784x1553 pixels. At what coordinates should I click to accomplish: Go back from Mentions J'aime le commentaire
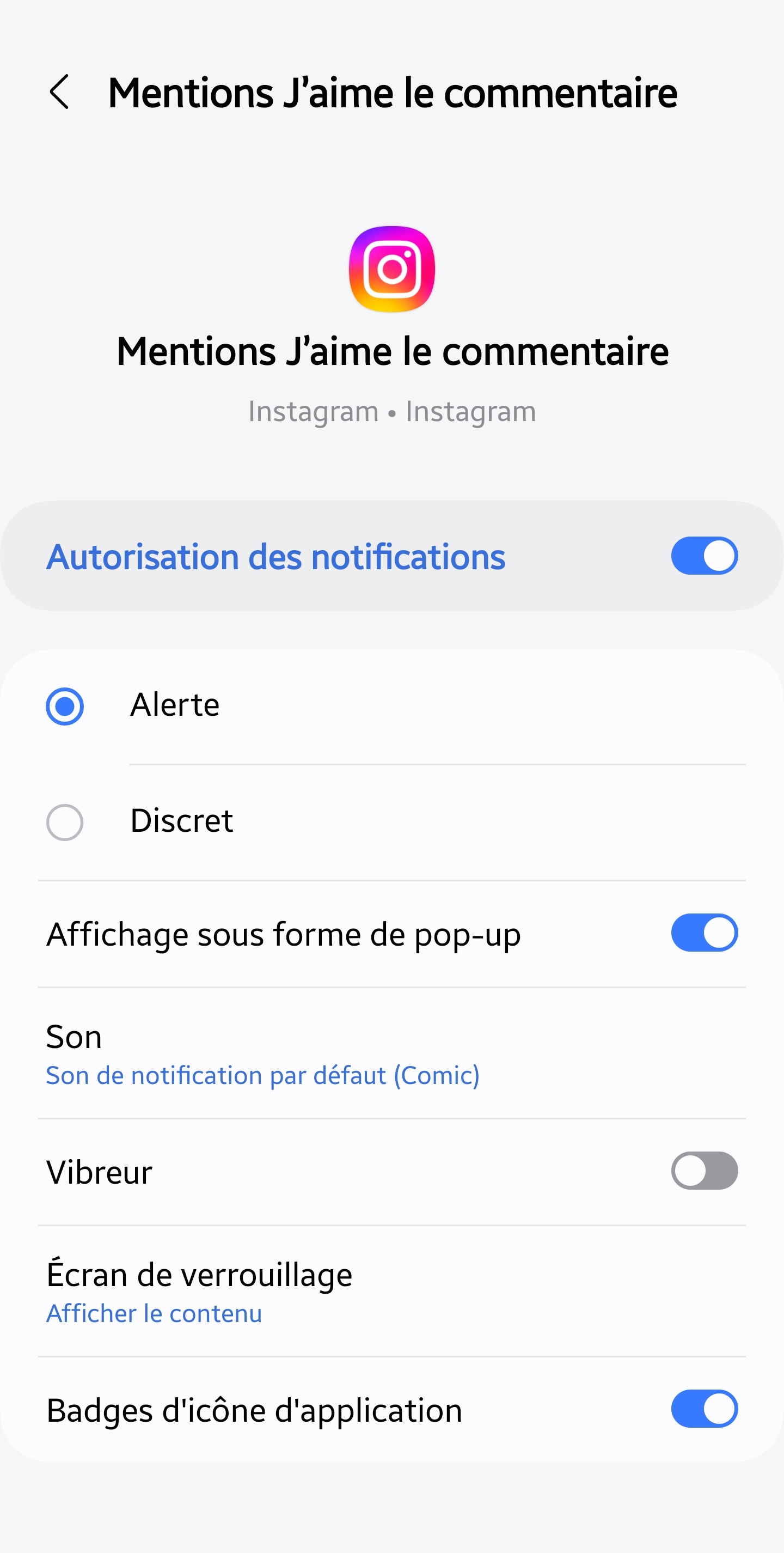(x=60, y=92)
